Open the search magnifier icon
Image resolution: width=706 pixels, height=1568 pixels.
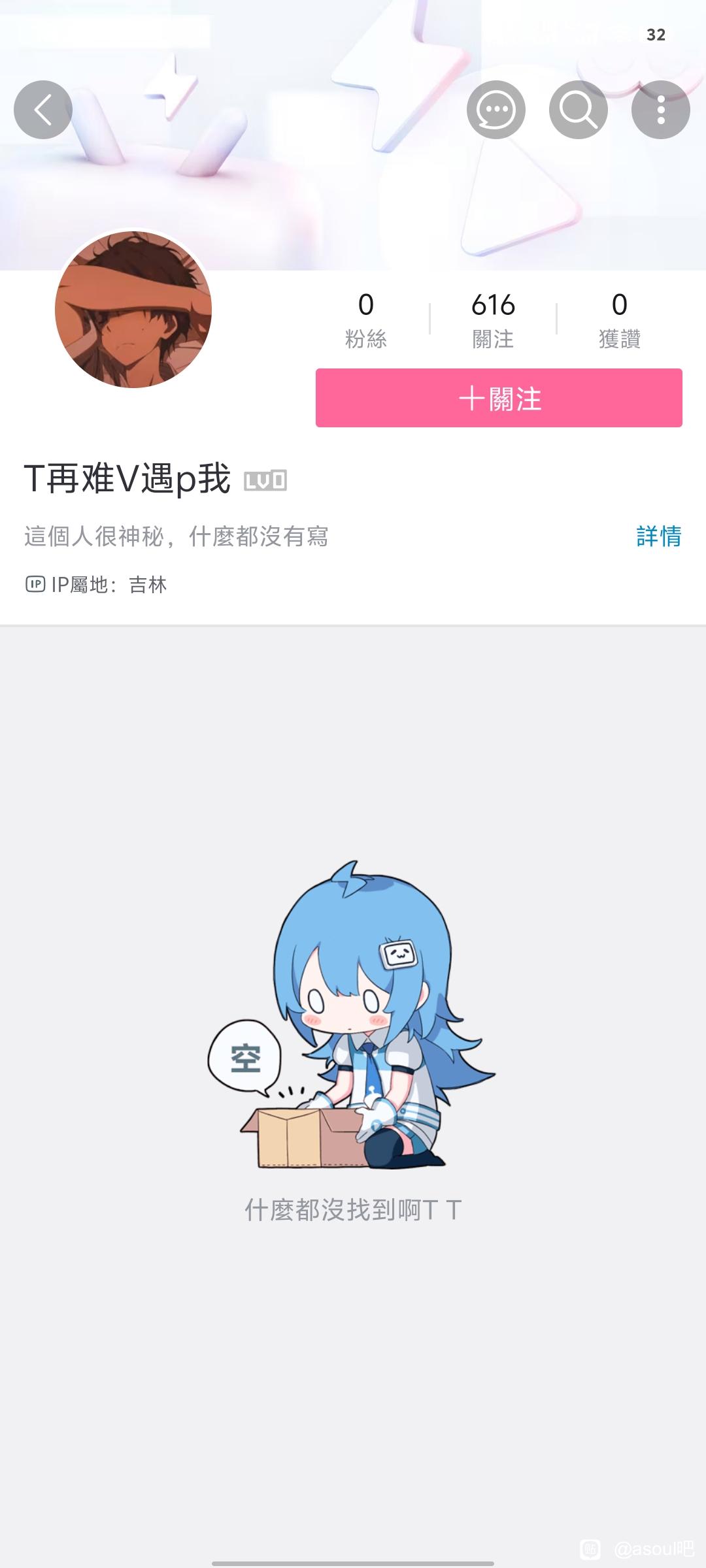tap(578, 110)
